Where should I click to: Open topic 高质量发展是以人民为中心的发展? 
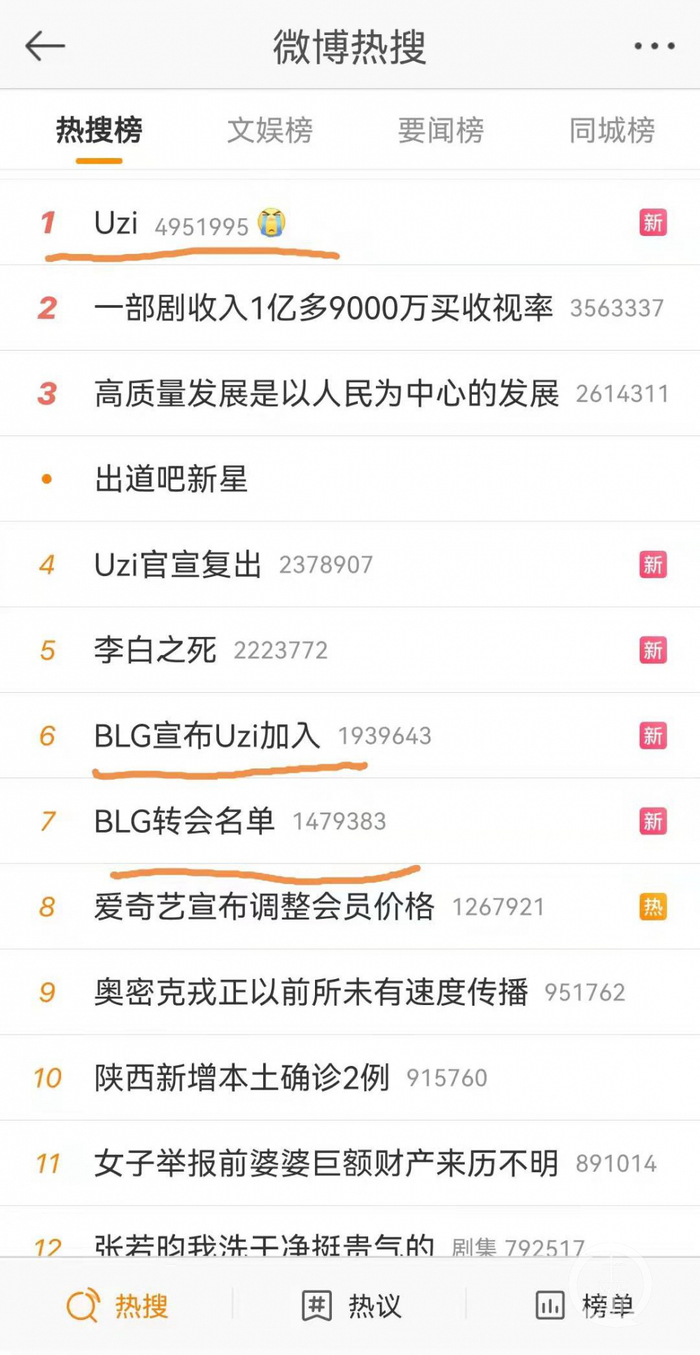[x=326, y=394]
